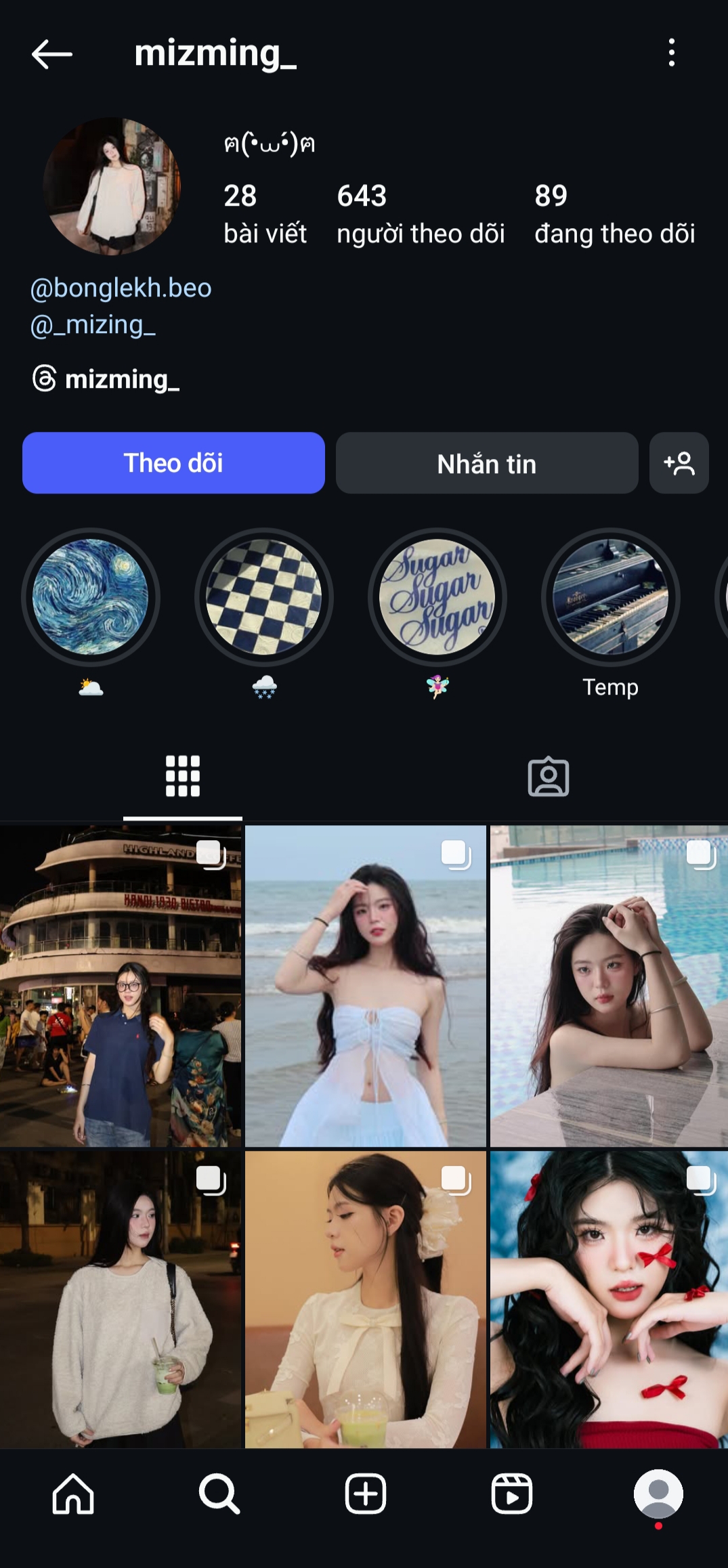Image resolution: width=728 pixels, height=1568 pixels.
Task: Open the @_mizing_ mention link
Action: [x=93, y=325]
